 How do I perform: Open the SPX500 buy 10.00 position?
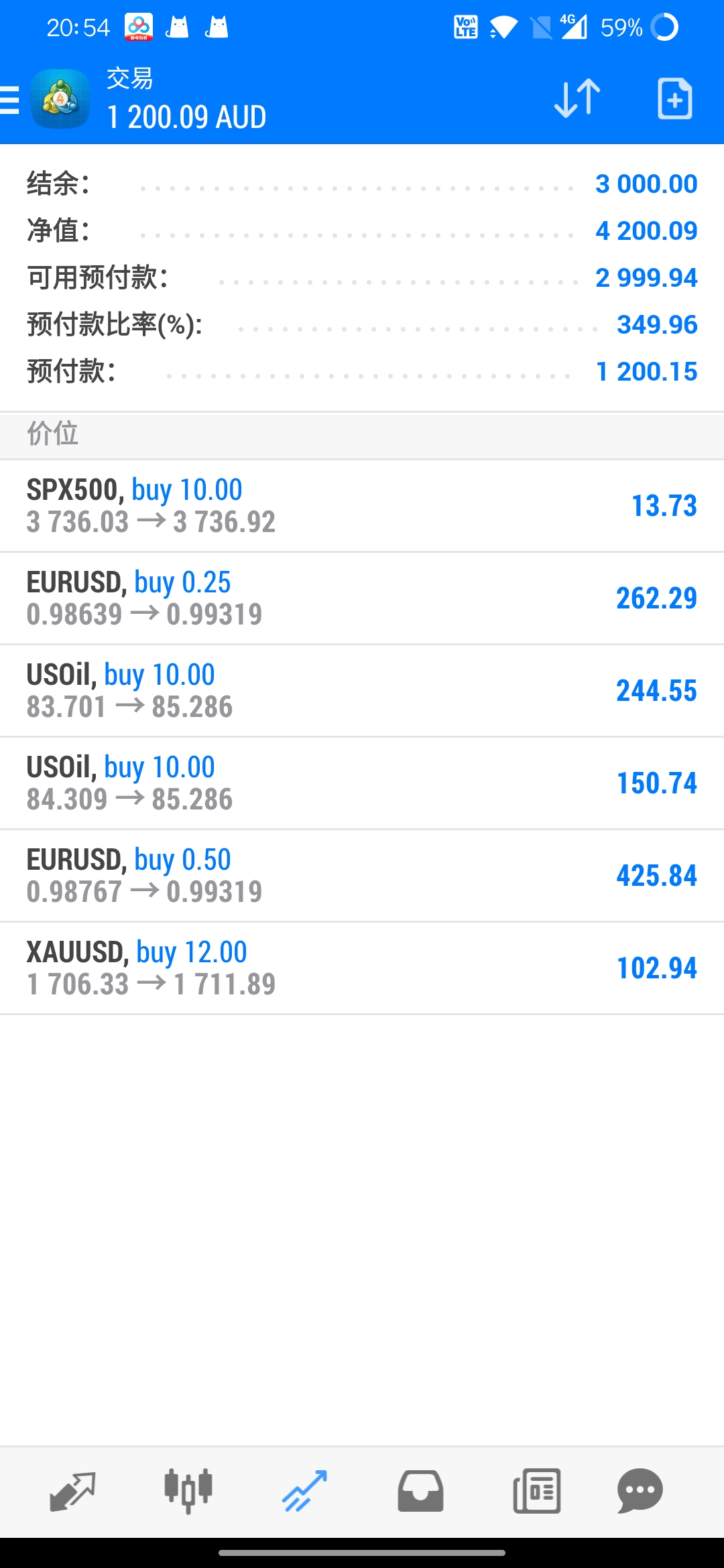click(x=362, y=506)
